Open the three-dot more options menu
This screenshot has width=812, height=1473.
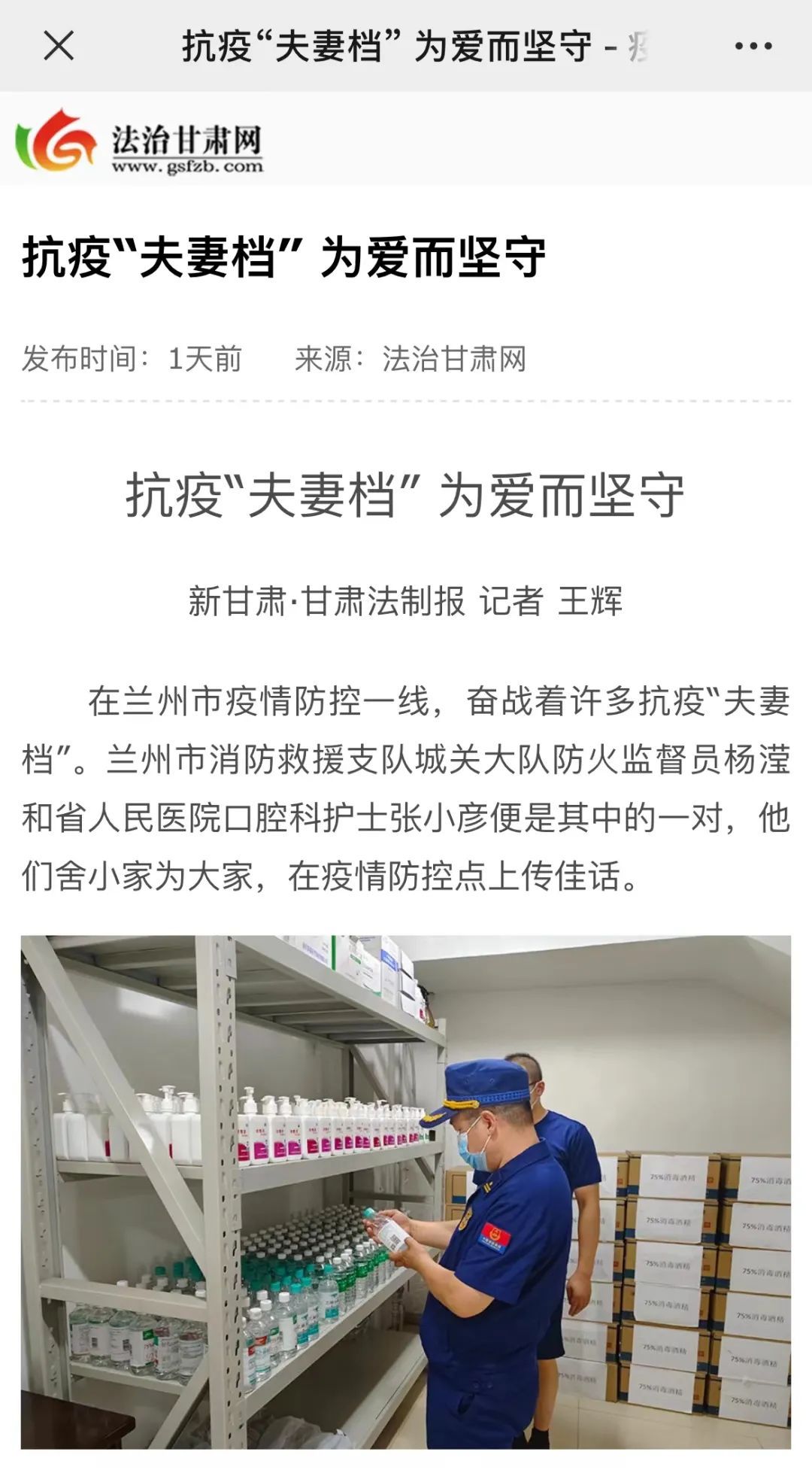coord(753,46)
